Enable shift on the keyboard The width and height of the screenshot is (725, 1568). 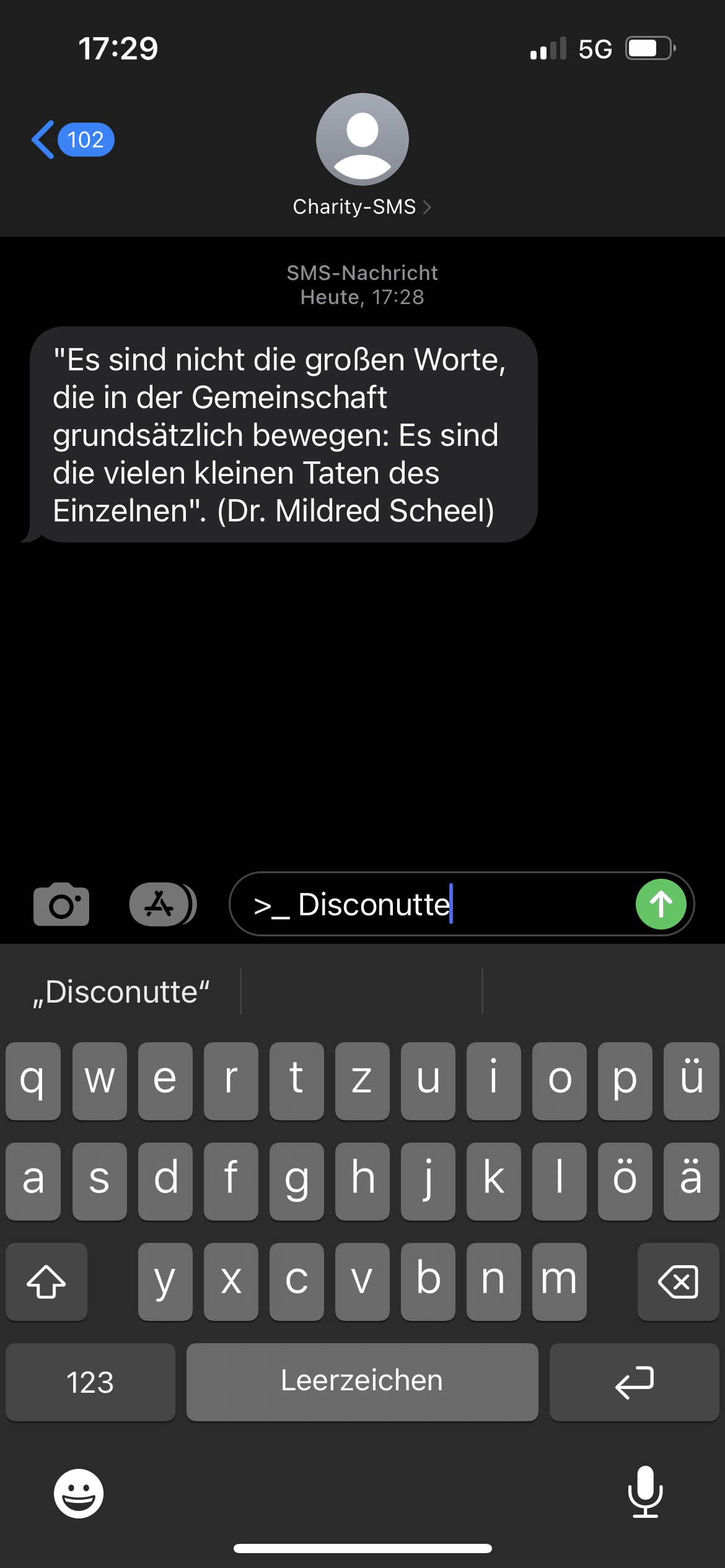(x=46, y=1282)
